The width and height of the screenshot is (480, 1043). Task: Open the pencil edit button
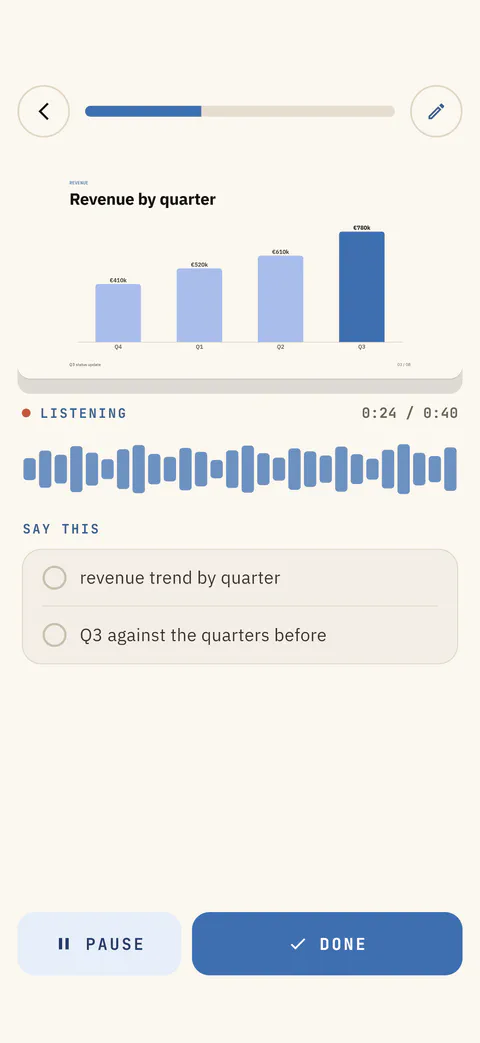tap(436, 111)
